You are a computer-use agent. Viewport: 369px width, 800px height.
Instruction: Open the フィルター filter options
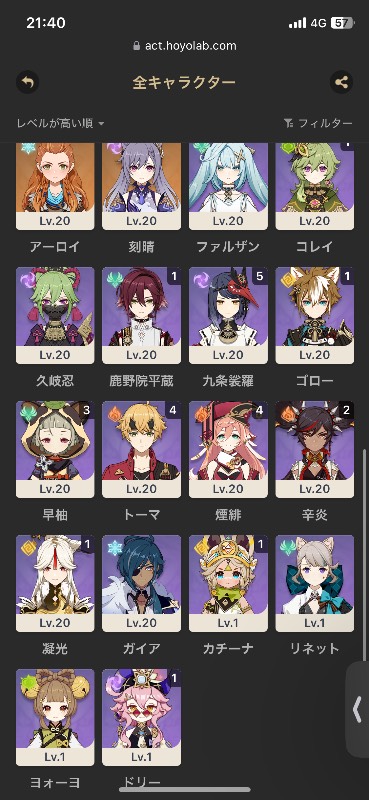click(x=317, y=123)
